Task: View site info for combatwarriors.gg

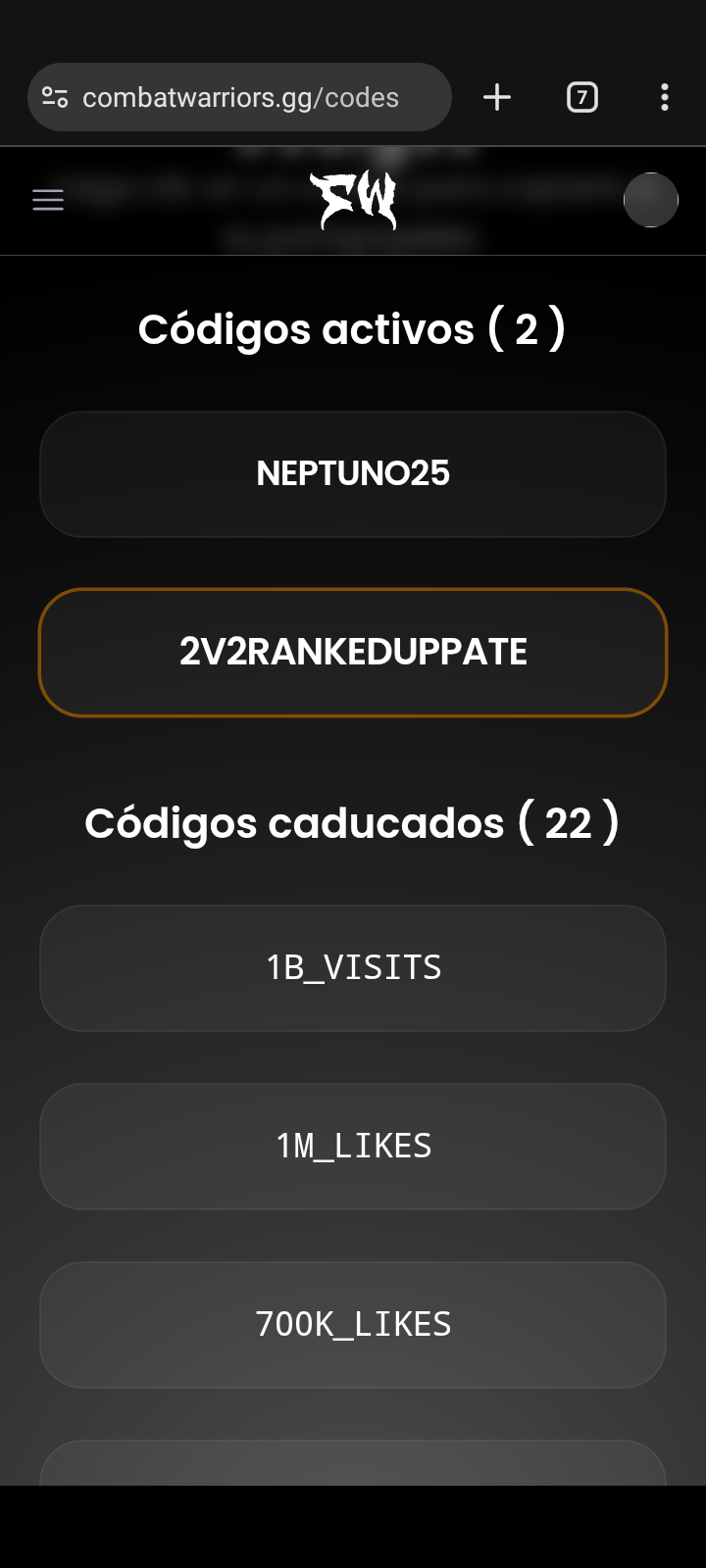Action: [55, 98]
